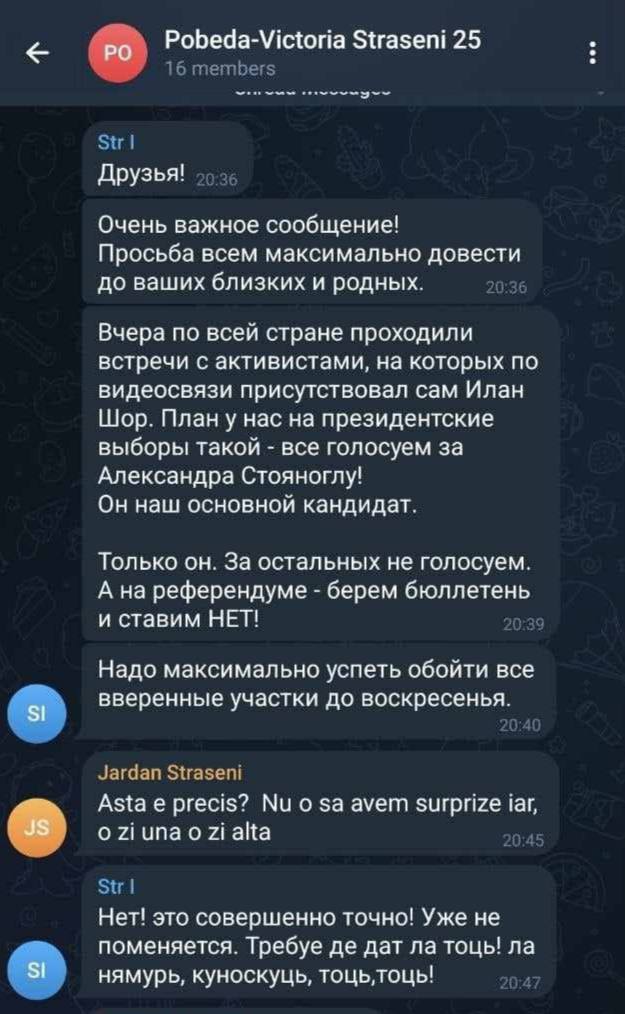Tap the Str I sender name above Друзья
625x1014 pixels.
(109, 143)
